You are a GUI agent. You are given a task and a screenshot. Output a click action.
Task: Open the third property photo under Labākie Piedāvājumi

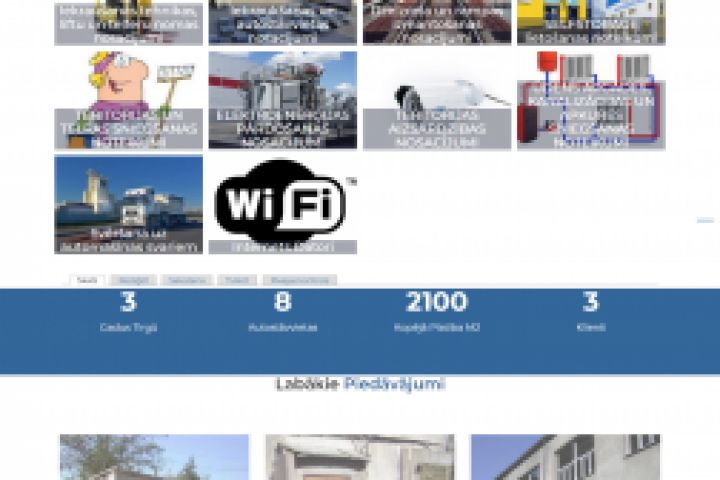(565, 457)
